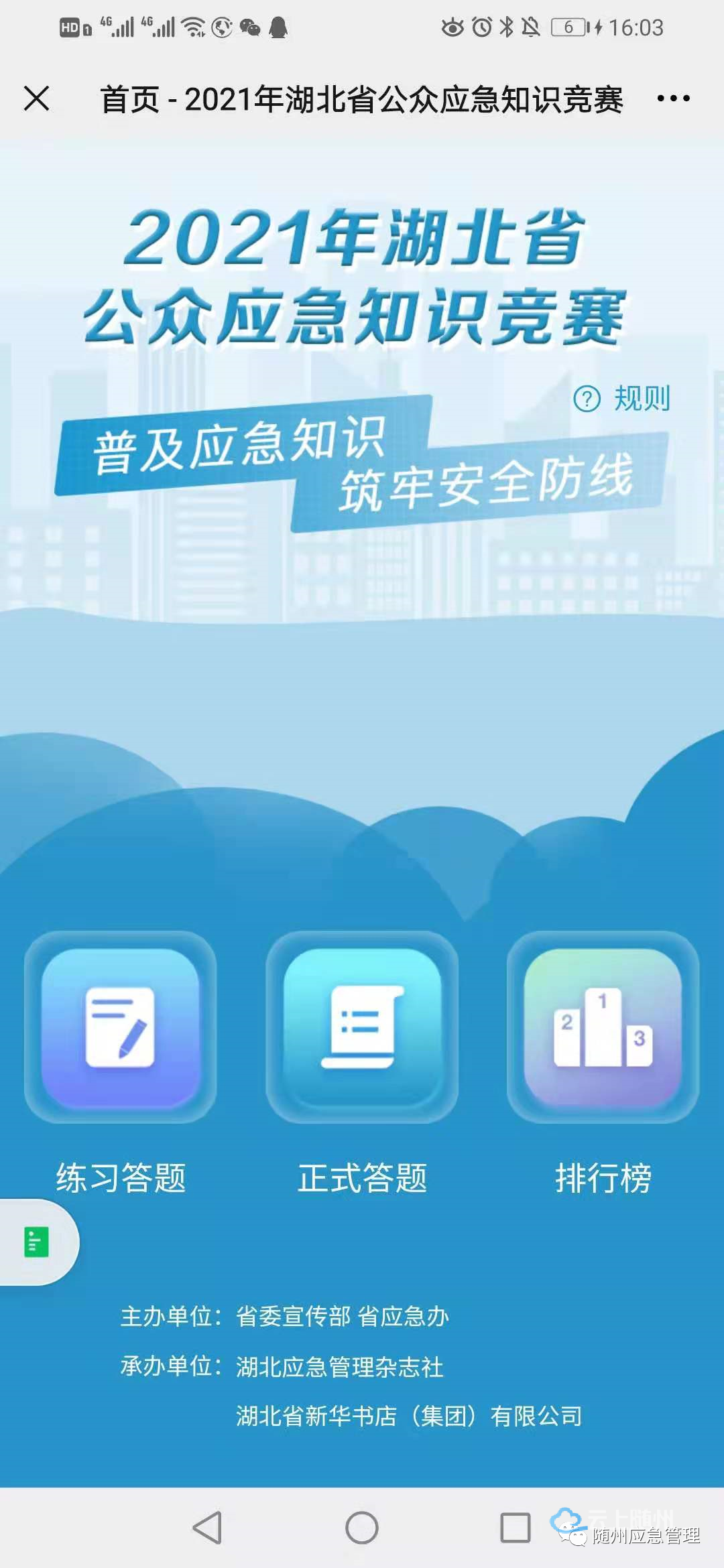This screenshot has width=724, height=1568.
Task: Open the three-dot overflow menu
Action: [x=673, y=99]
